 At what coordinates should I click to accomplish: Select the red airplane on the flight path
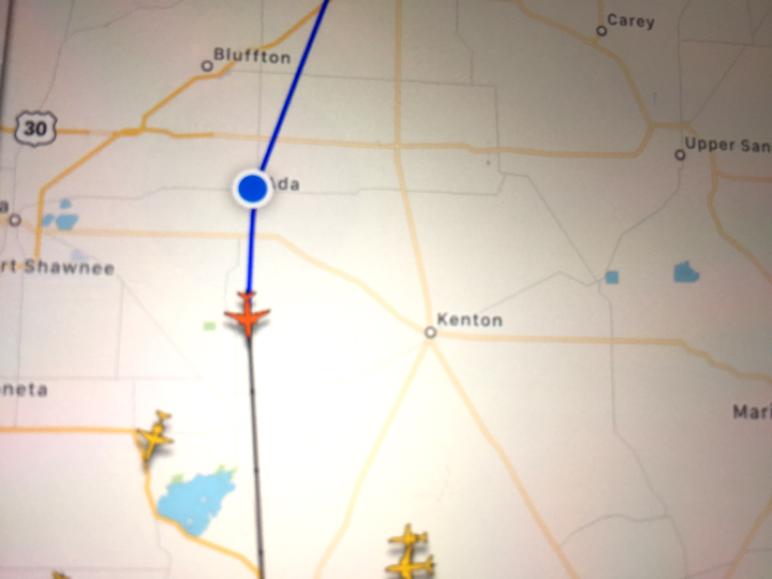coord(247,316)
